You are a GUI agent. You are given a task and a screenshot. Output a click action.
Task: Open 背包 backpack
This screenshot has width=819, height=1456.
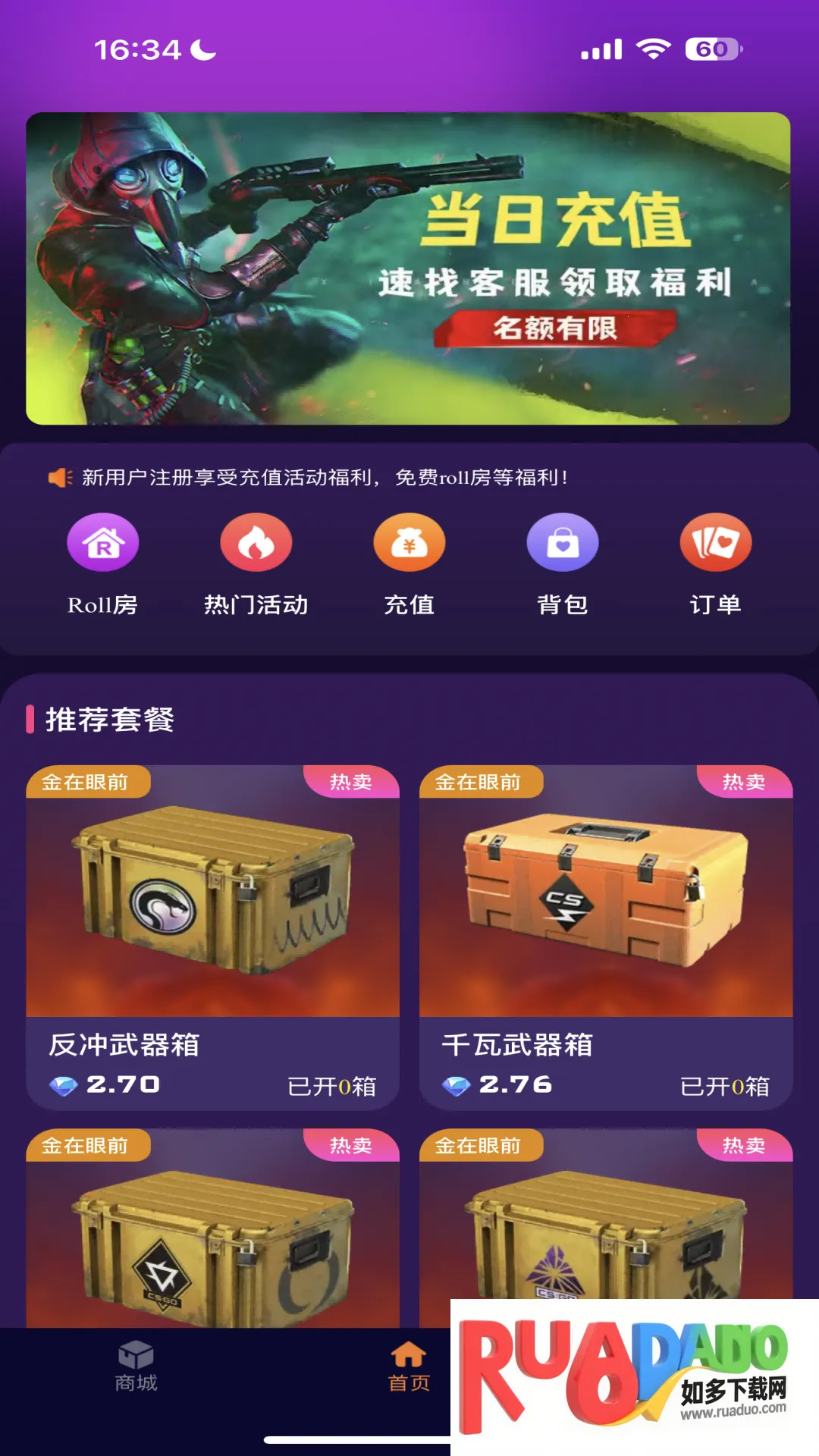pyautogui.click(x=562, y=563)
